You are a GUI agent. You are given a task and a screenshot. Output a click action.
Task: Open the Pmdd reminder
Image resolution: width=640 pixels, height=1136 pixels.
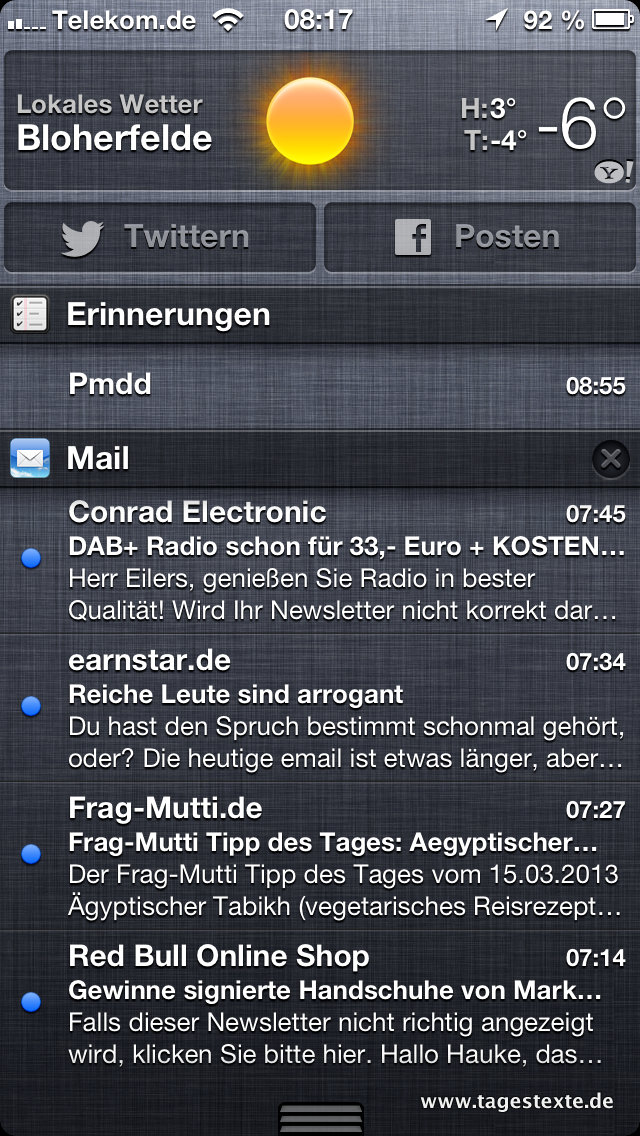320,385
